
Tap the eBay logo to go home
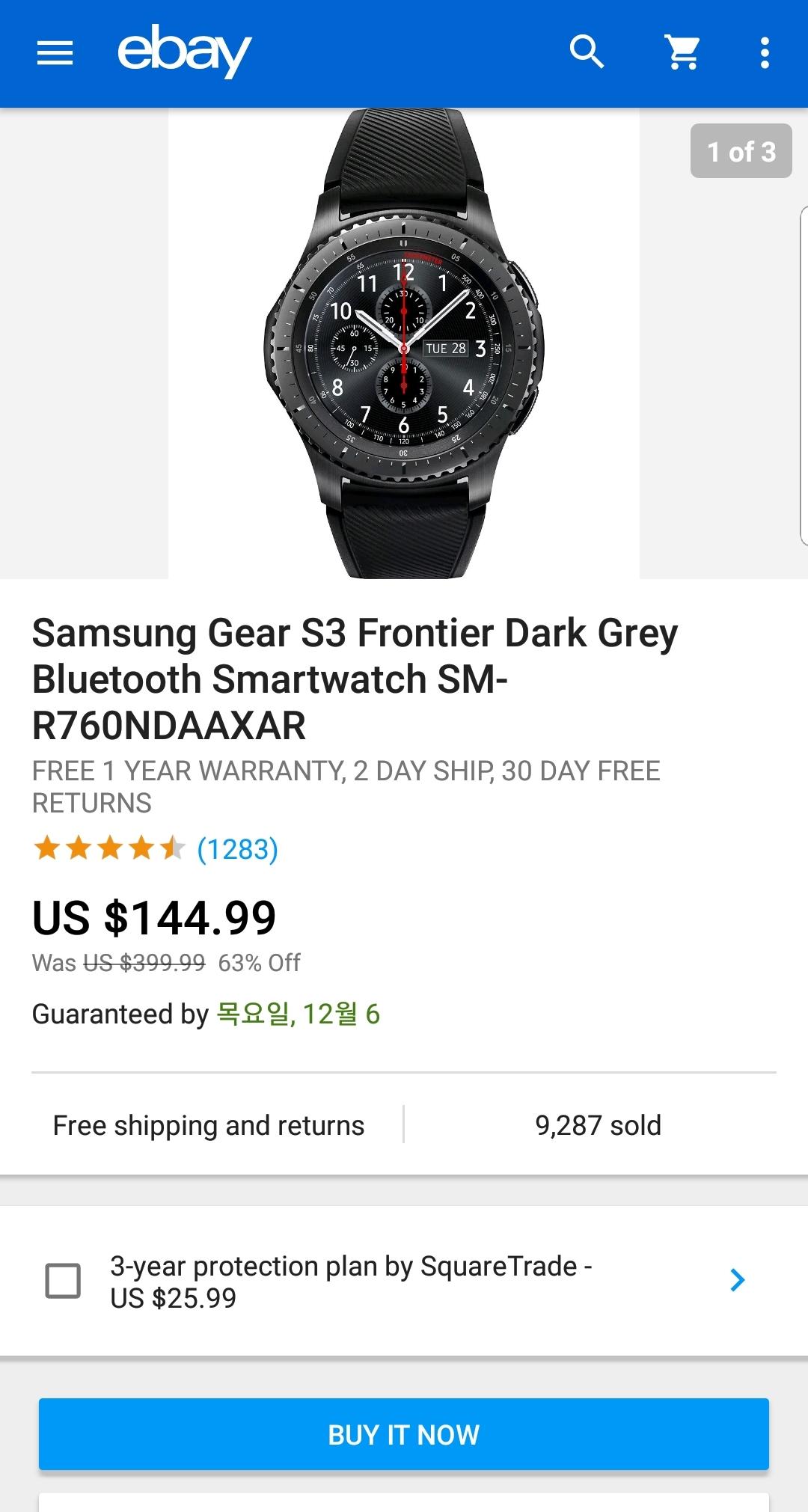[184, 51]
